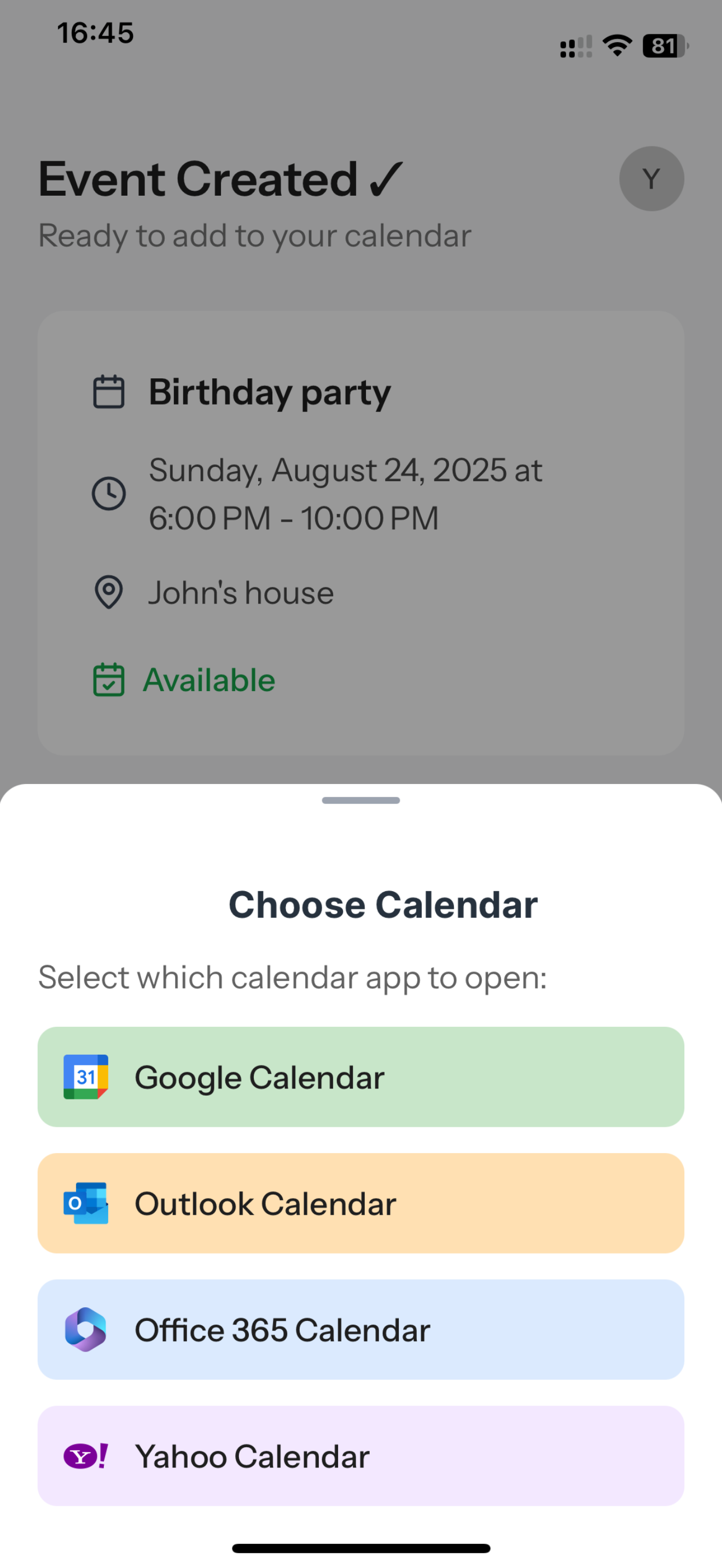Open the Y profile avatar
Screen dimensions: 722x1568
coord(651,179)
